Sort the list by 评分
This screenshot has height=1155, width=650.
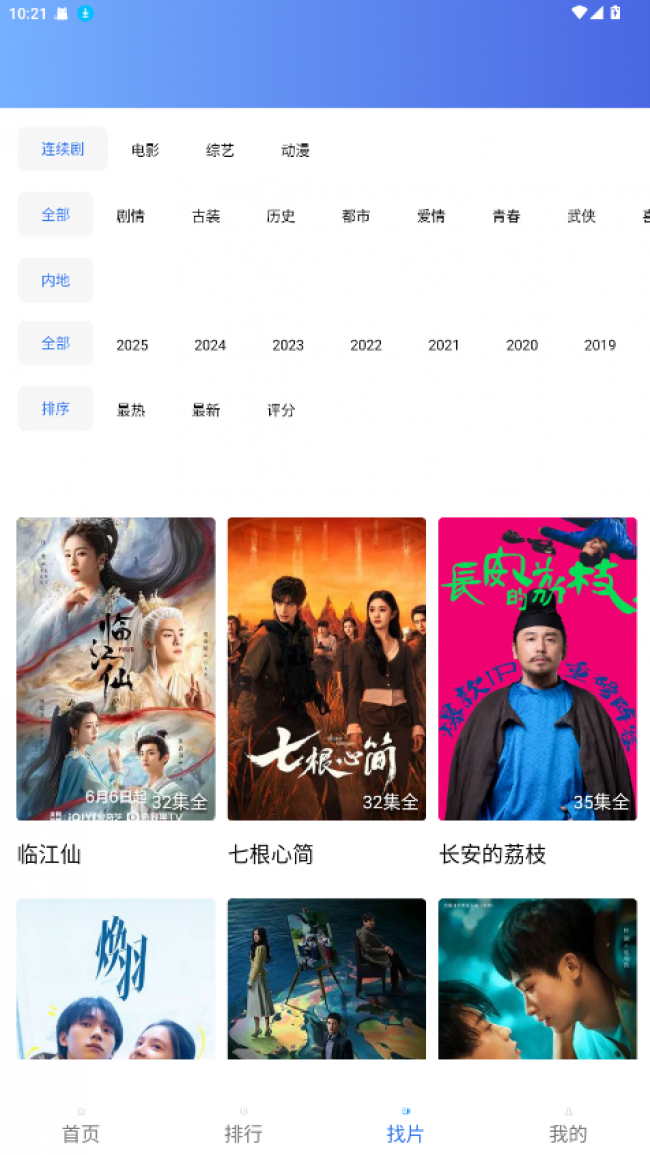281,410
